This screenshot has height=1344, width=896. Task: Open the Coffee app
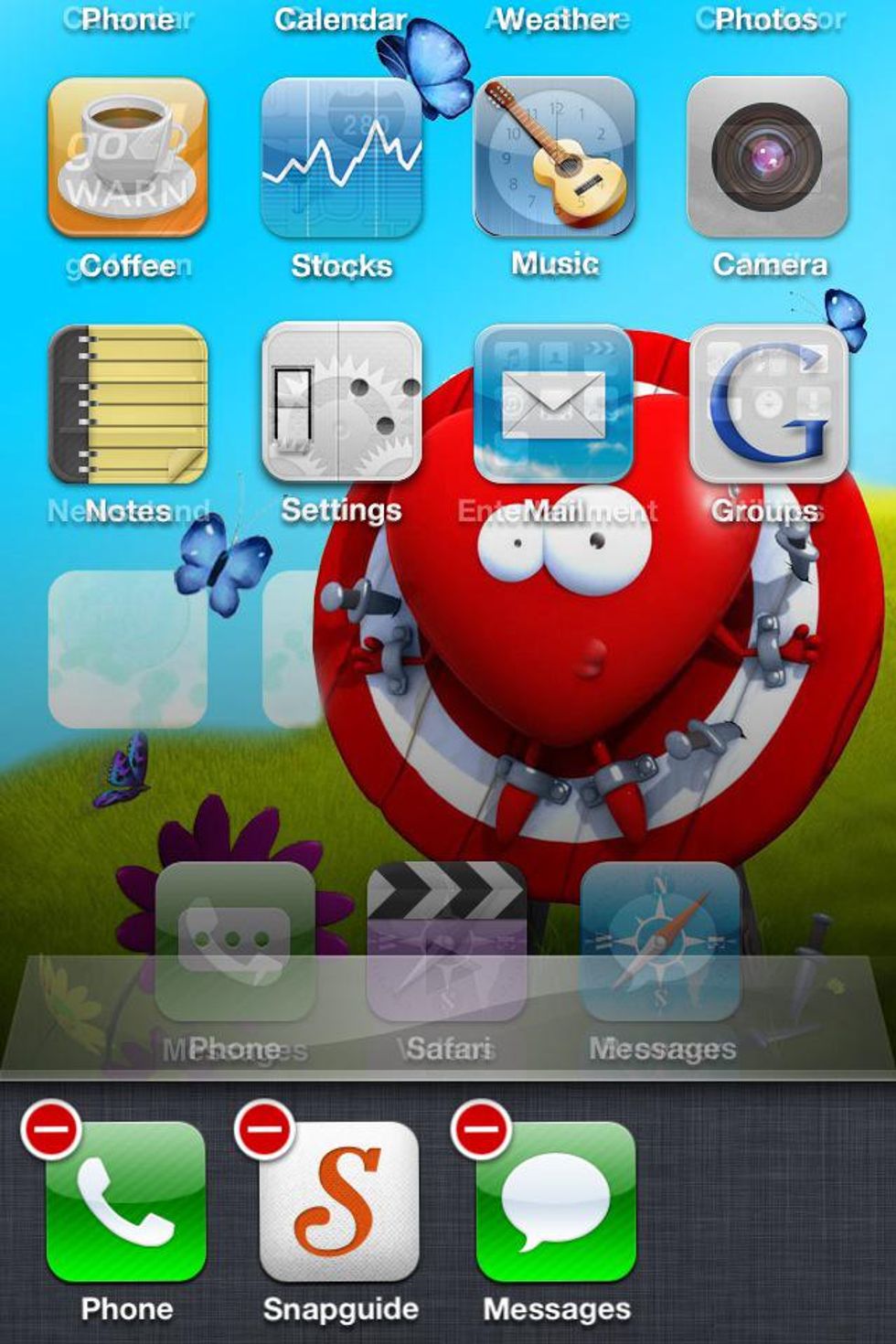127,157
